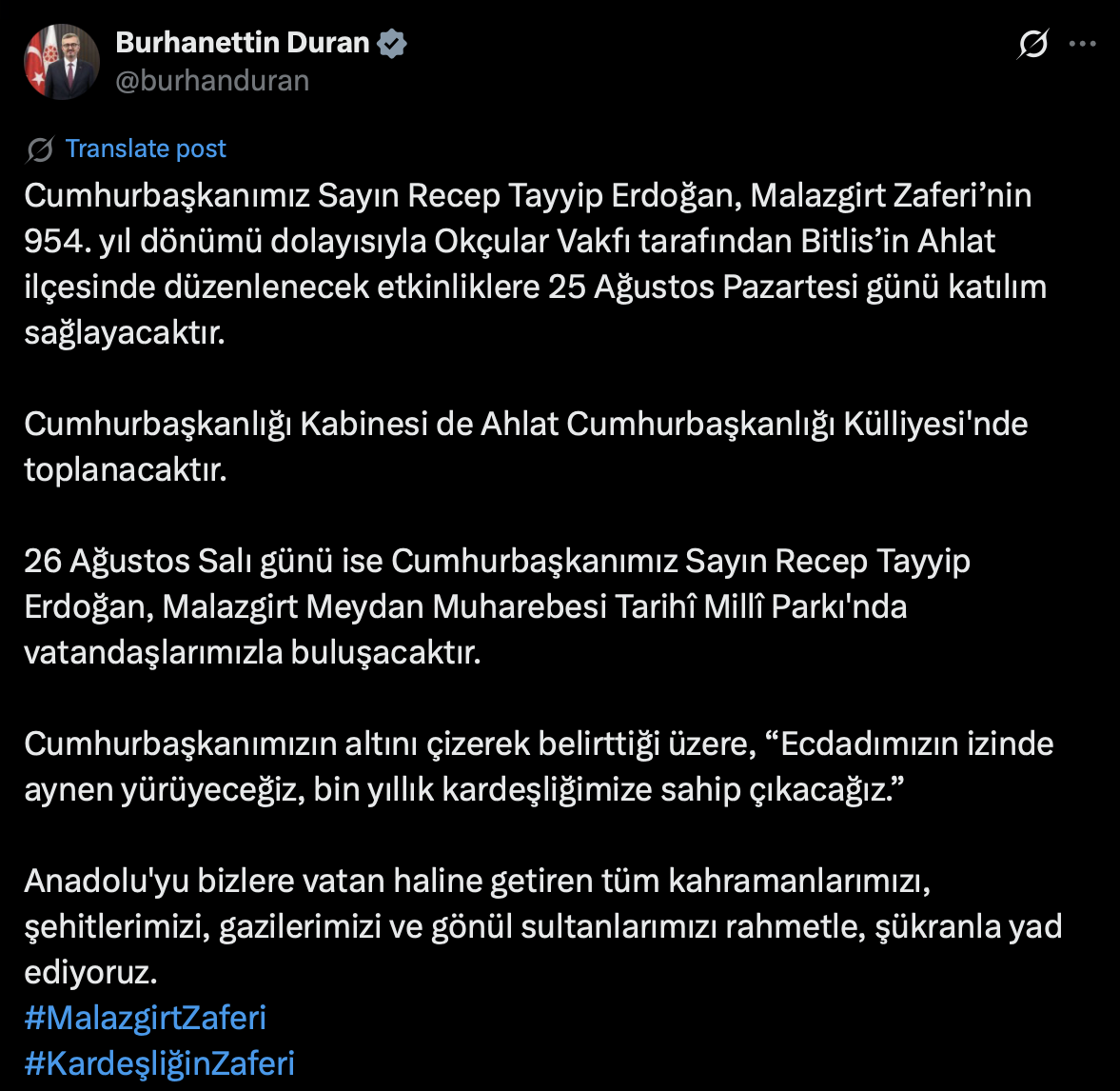Screen dimensions: 1120x1091
Task: Open Burhanettin Duran's profile picture
Action: tap(61, 62)
